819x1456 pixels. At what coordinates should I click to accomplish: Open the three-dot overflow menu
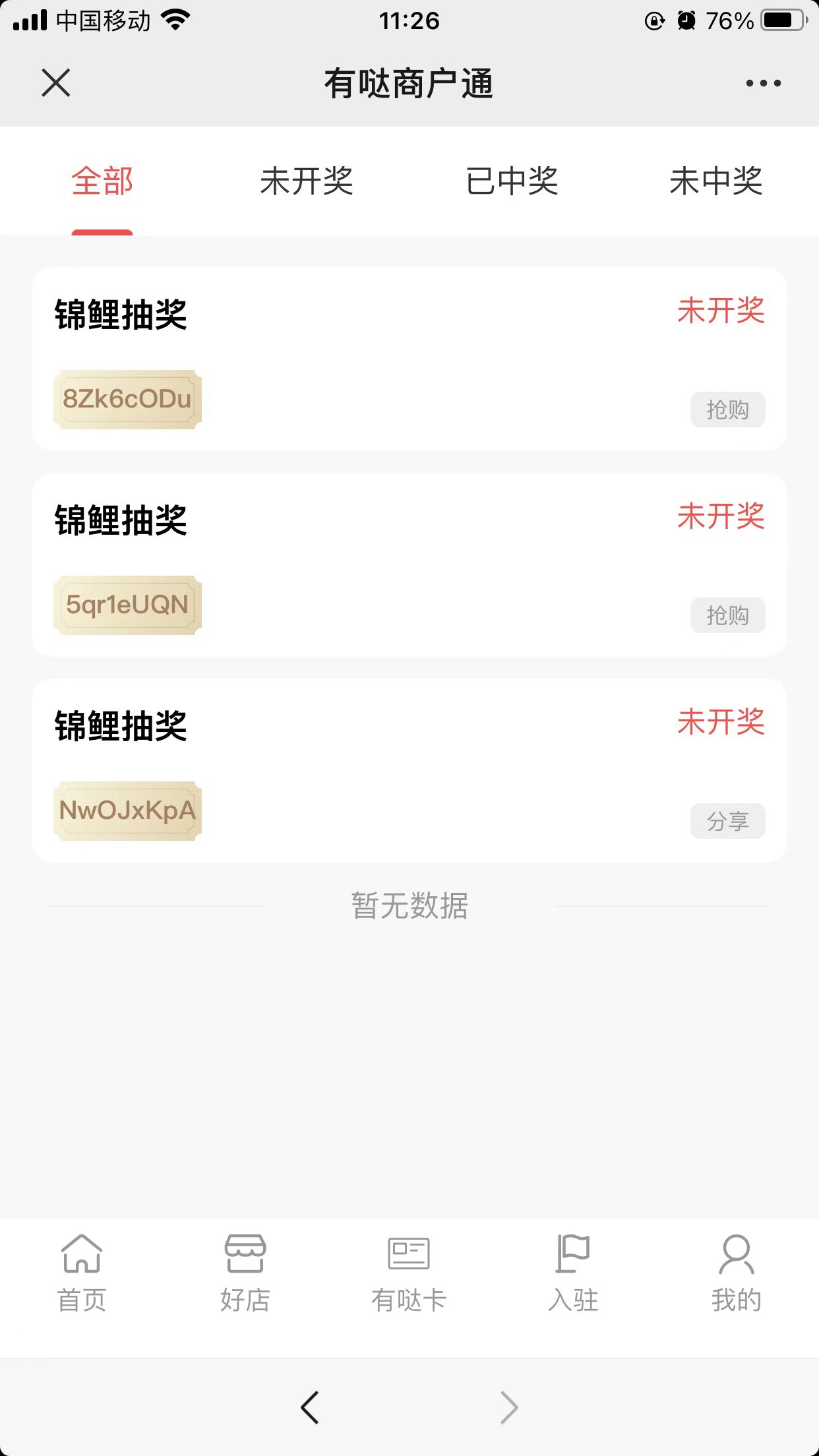pos(764,83)
